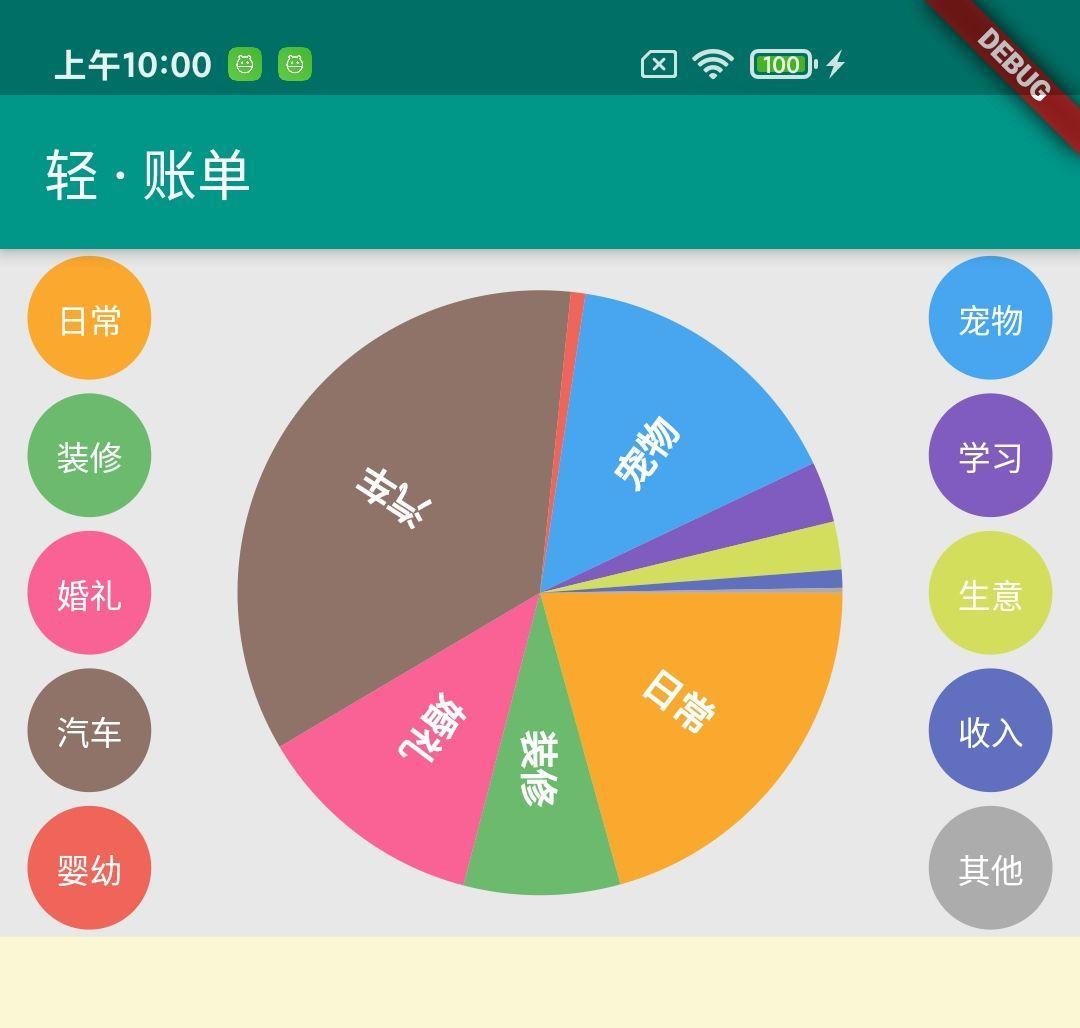Select the 生意 category circle

pos(990,593)
